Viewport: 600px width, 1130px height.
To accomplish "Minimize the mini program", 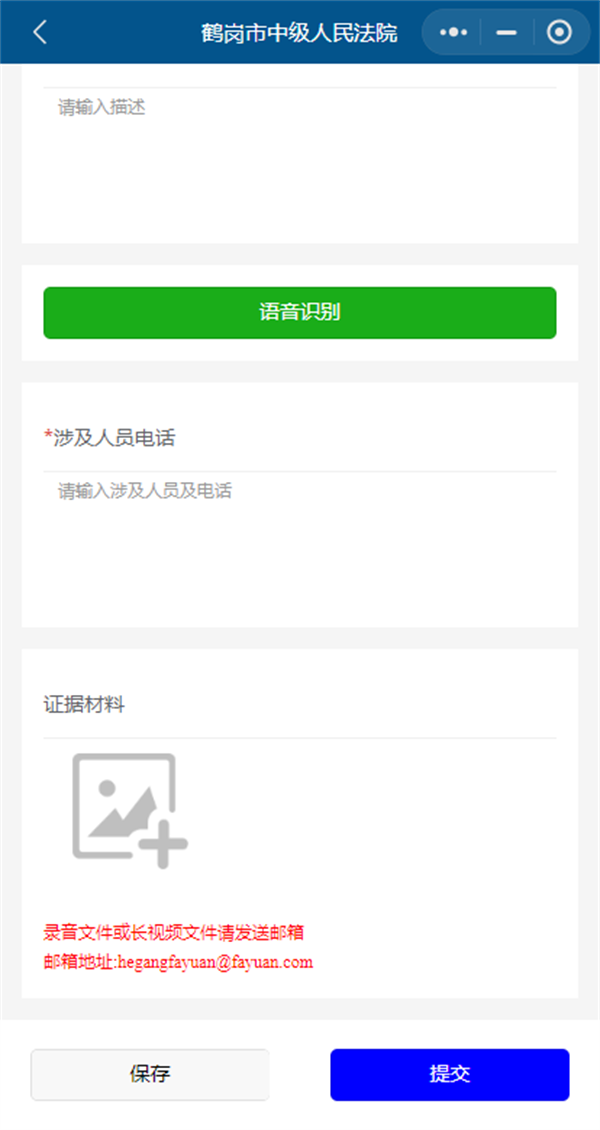I will [507, 33].
